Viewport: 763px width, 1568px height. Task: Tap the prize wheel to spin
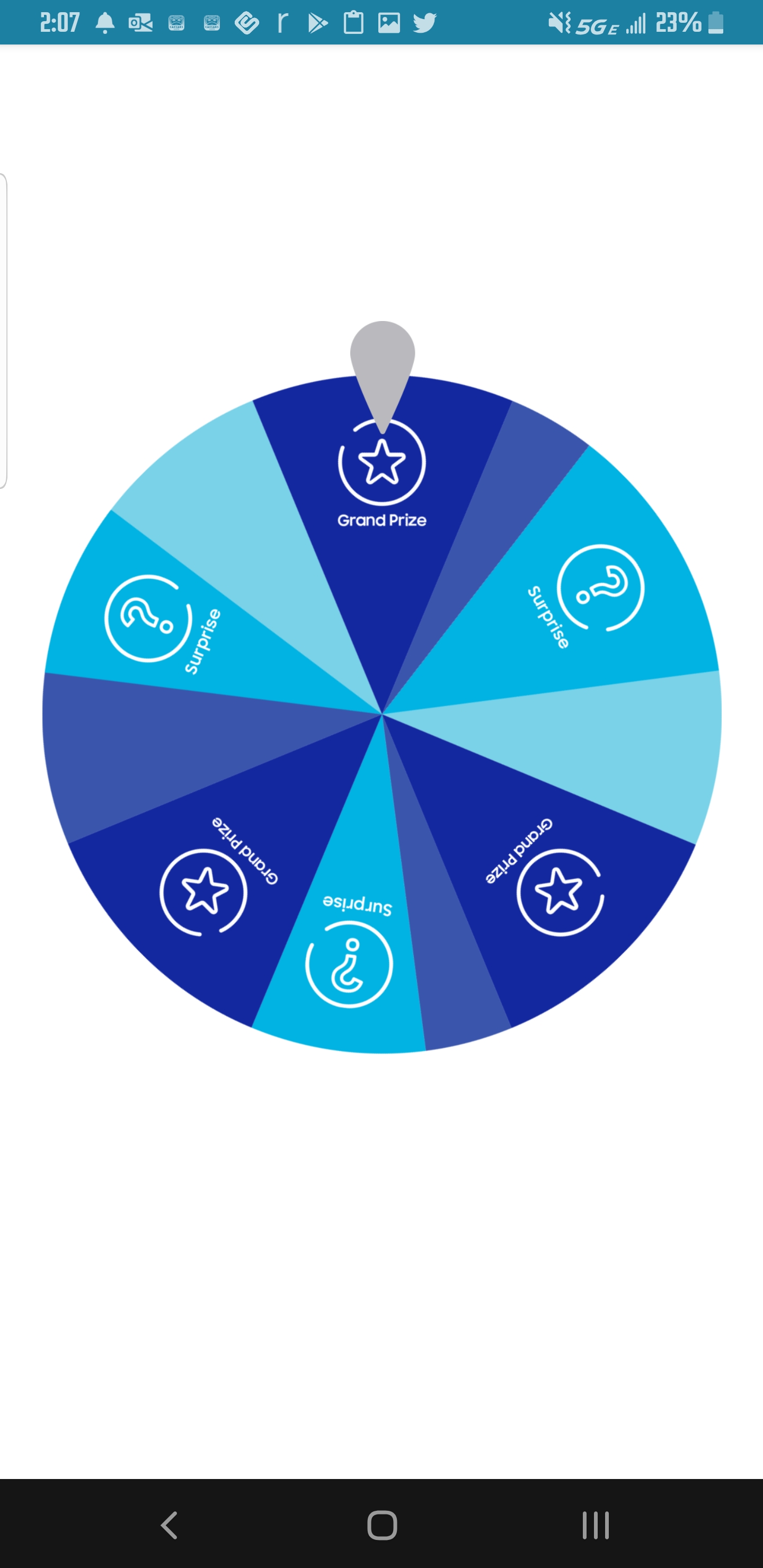coord(382,714)
